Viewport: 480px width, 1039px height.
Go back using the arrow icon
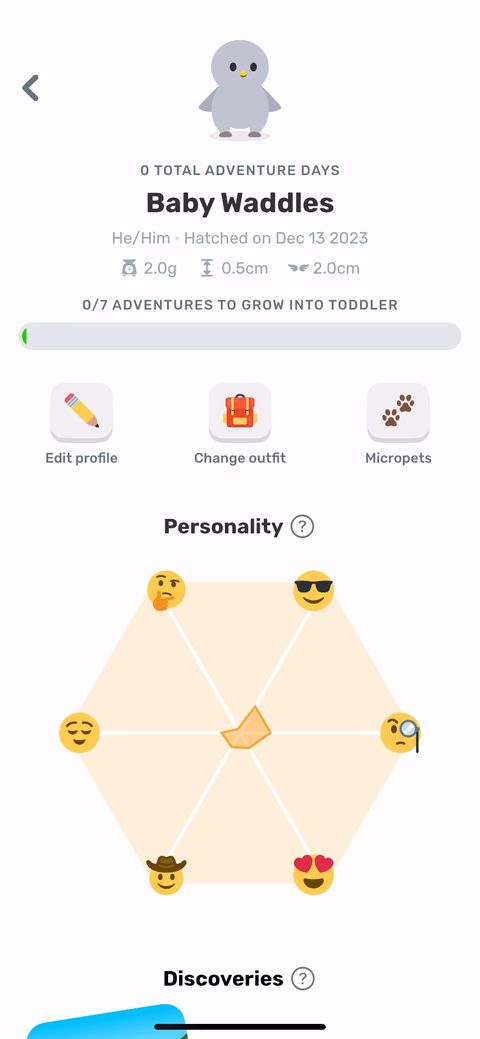(30, 87)
